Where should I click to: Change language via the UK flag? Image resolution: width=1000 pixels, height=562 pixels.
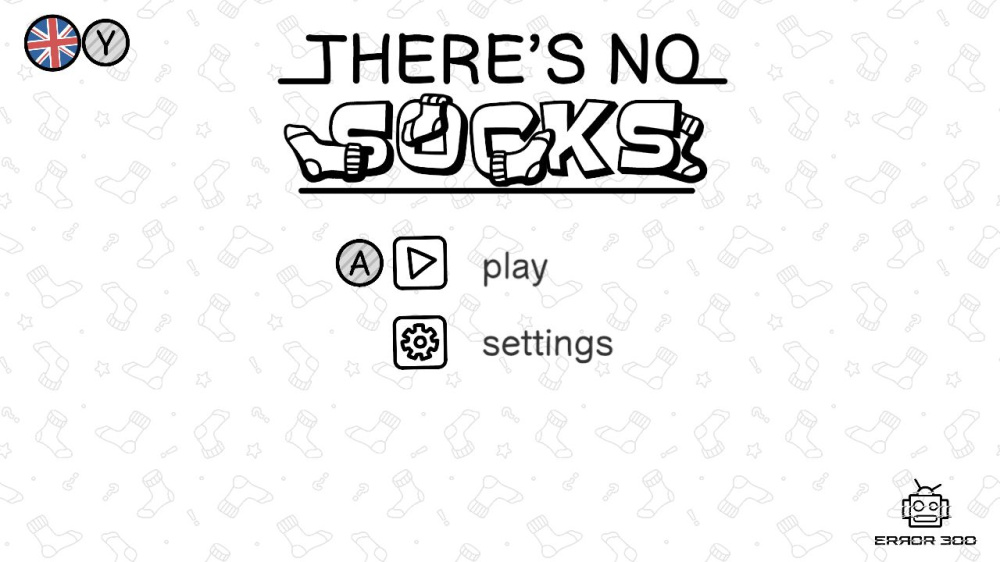click(51, 43)
